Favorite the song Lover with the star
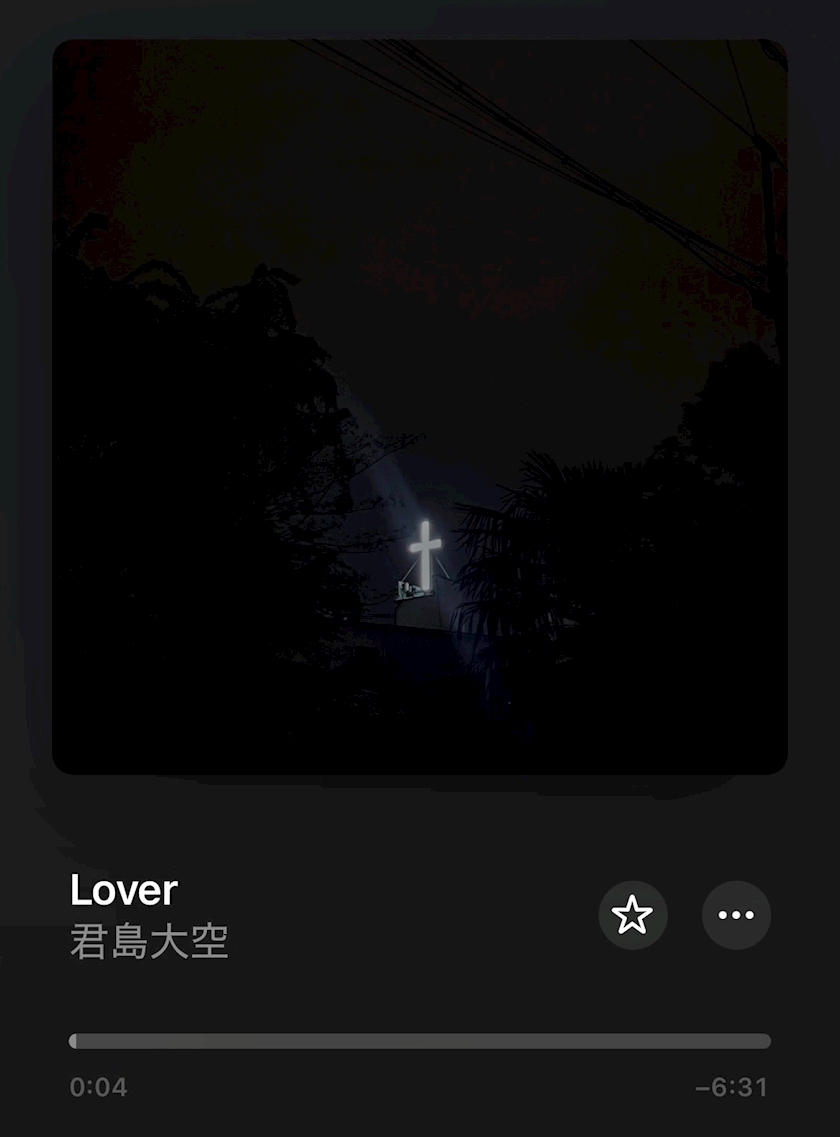This screenshot has height=1137, width=840. (633, 915)
